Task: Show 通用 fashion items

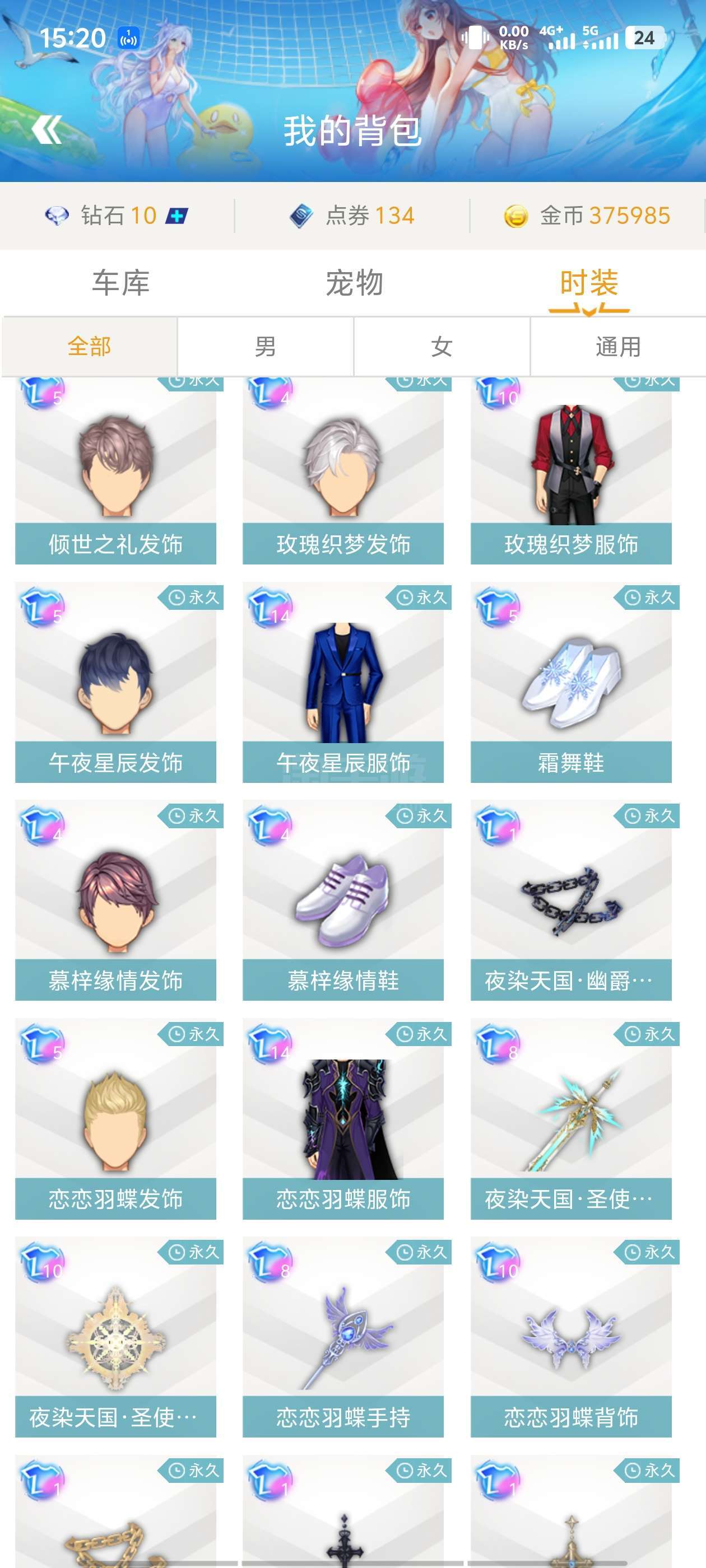Action: pos(617,346)
